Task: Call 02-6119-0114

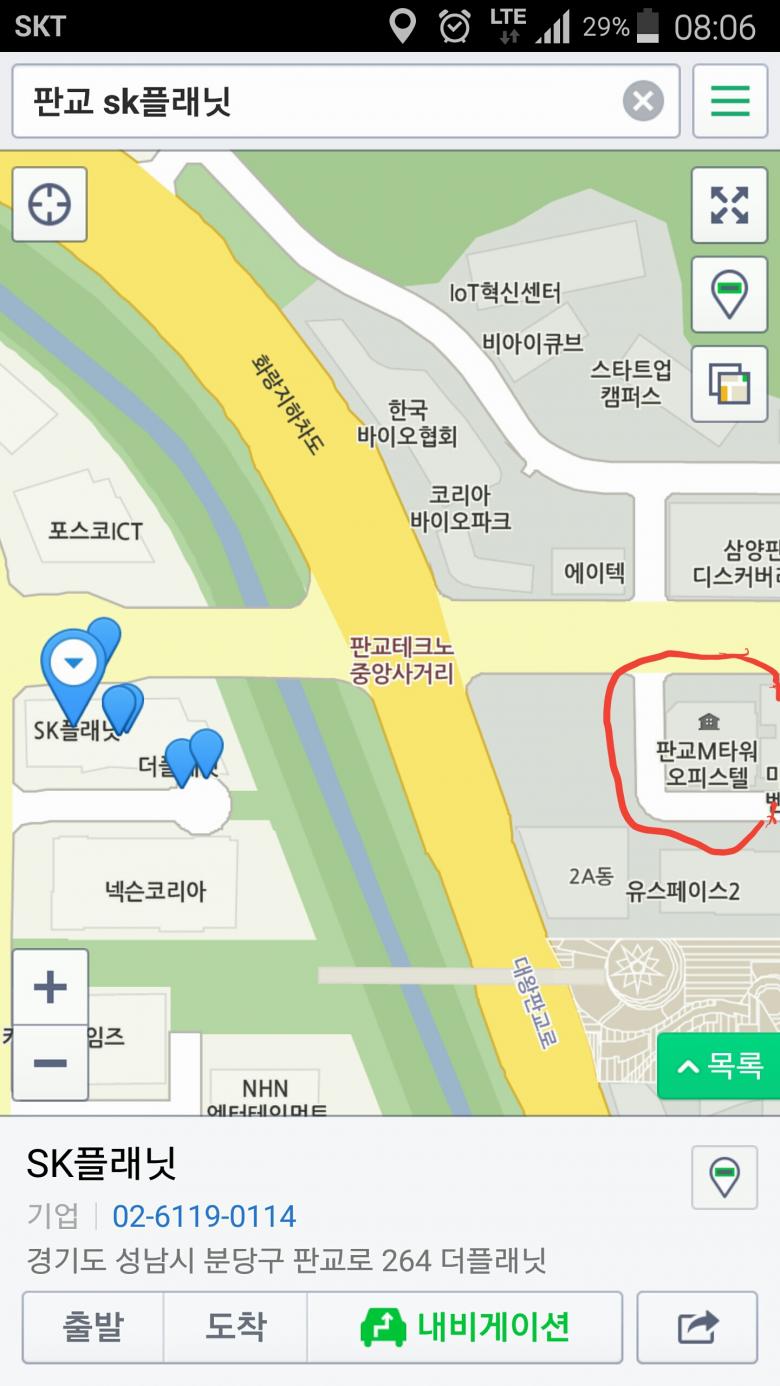Action: pyautogui.click(x=204, y=1217)
